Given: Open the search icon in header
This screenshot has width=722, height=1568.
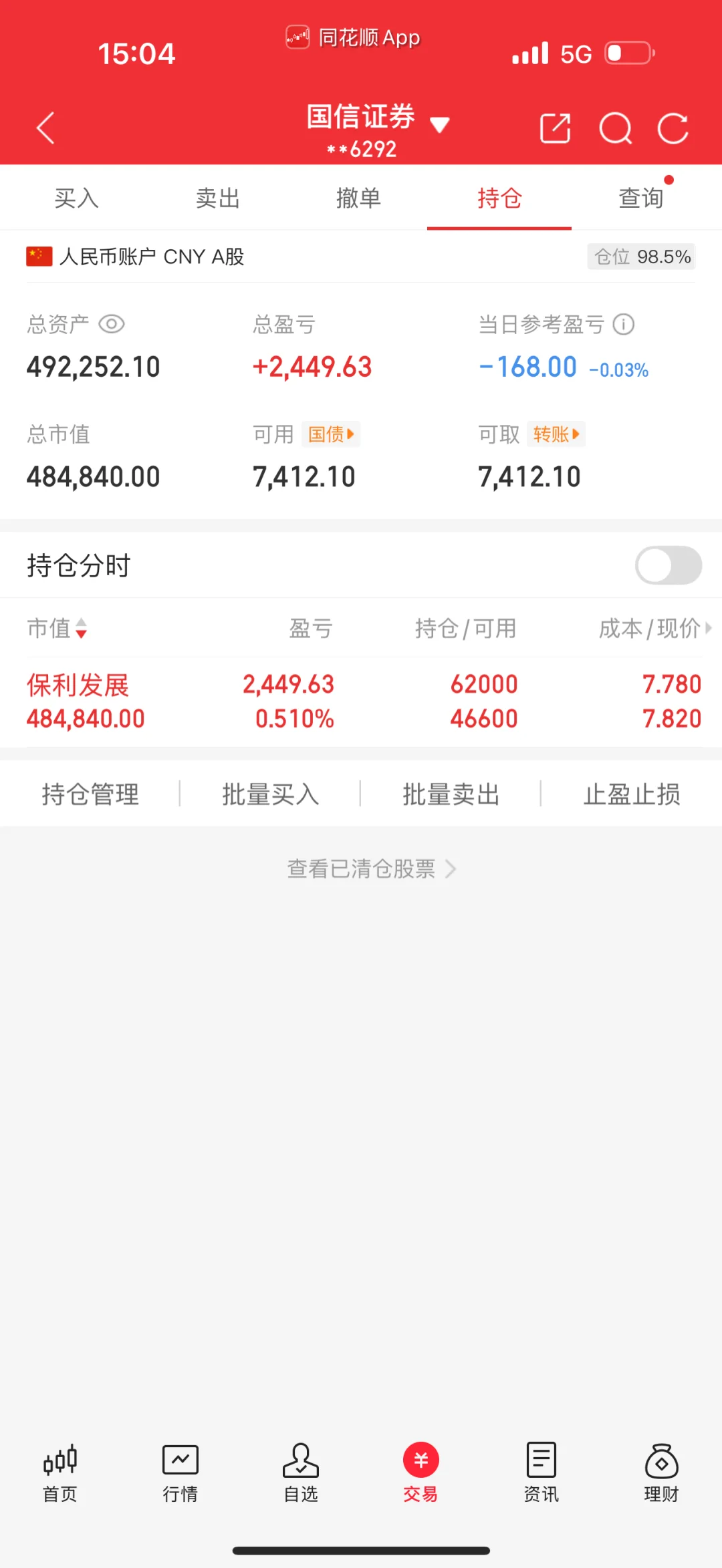Looking at the screenshot, I should point(615,128).
